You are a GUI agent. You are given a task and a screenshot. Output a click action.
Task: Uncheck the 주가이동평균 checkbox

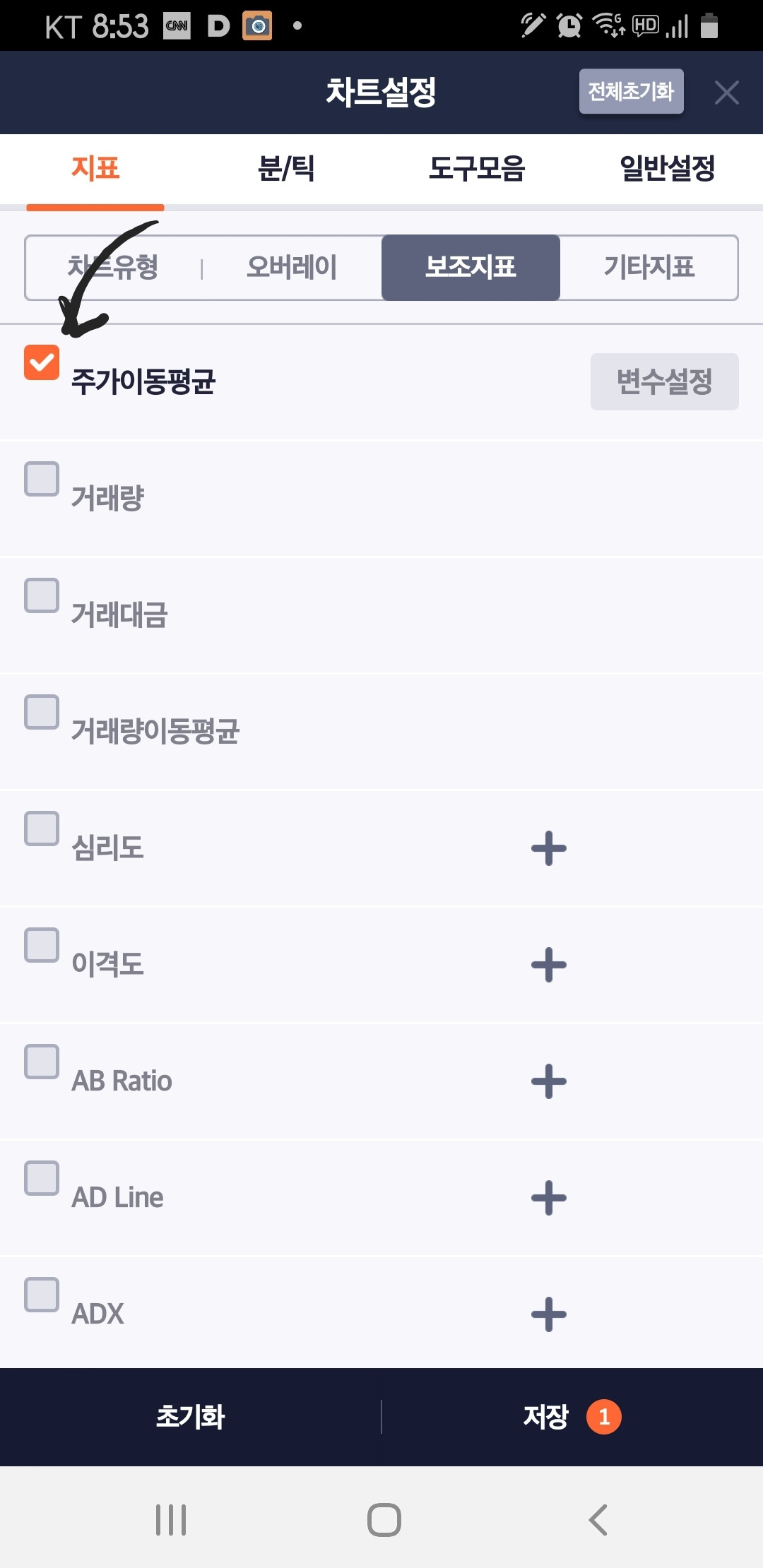[42, 362]
